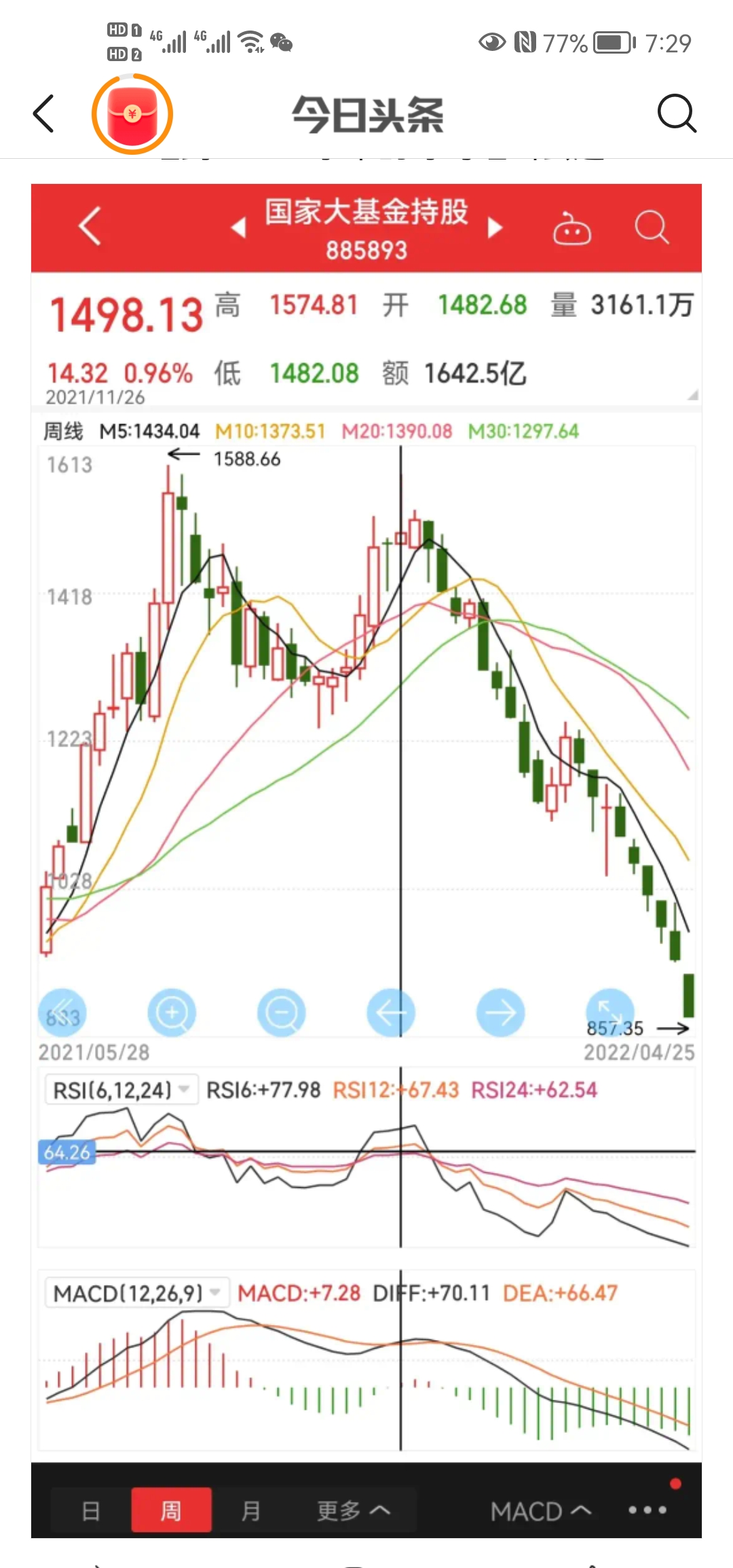Open the red envelope reward icon
The image size is (733, 1568).
coord(132,114)
